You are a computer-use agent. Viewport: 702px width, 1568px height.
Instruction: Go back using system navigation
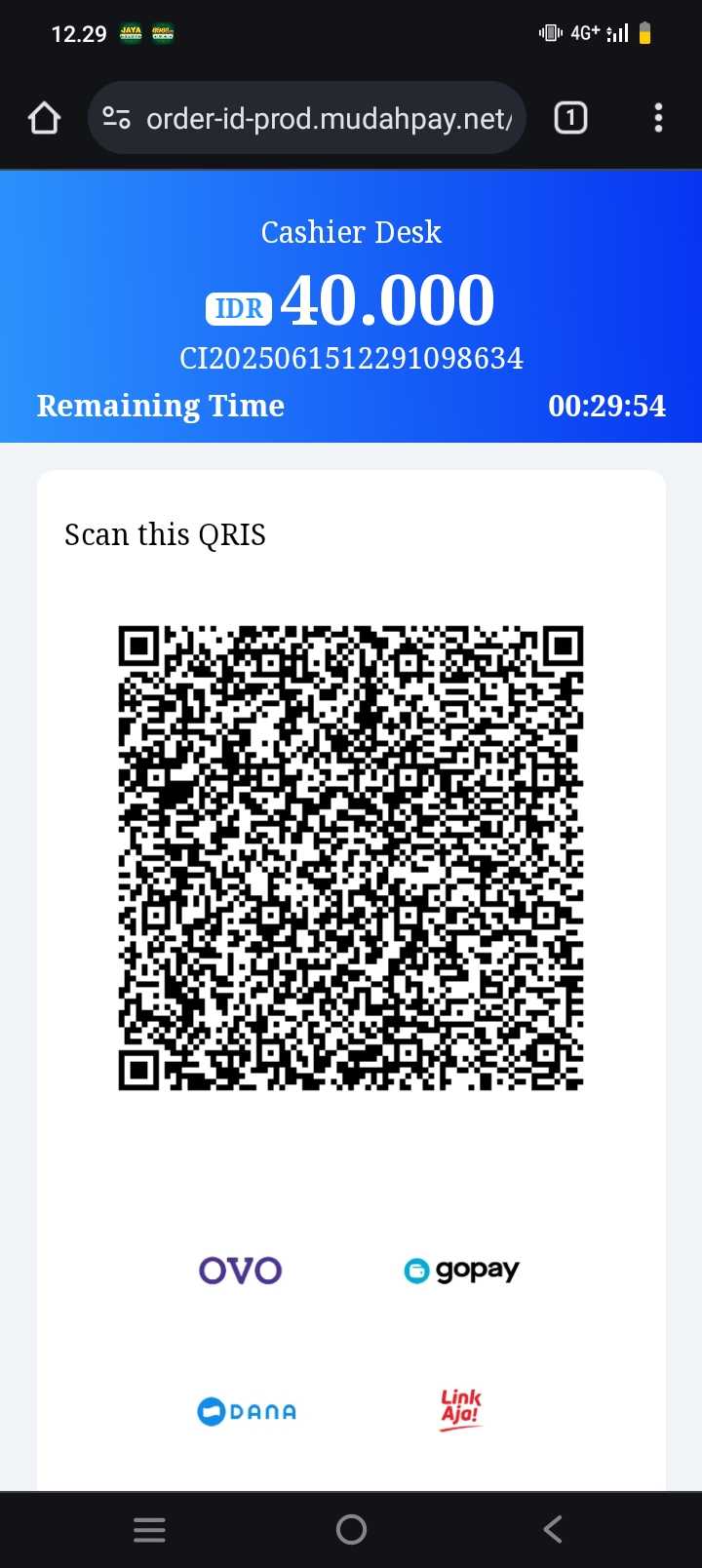coord(553,1528)
